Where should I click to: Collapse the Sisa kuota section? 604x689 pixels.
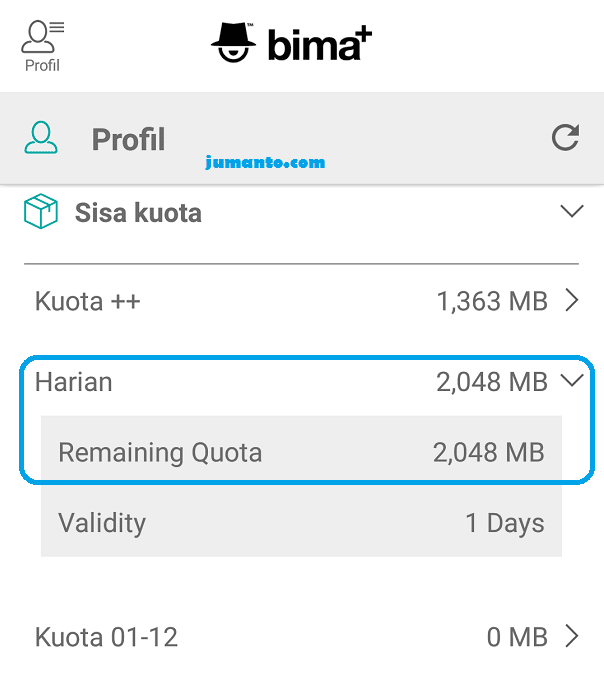click(x=571, y=212)
